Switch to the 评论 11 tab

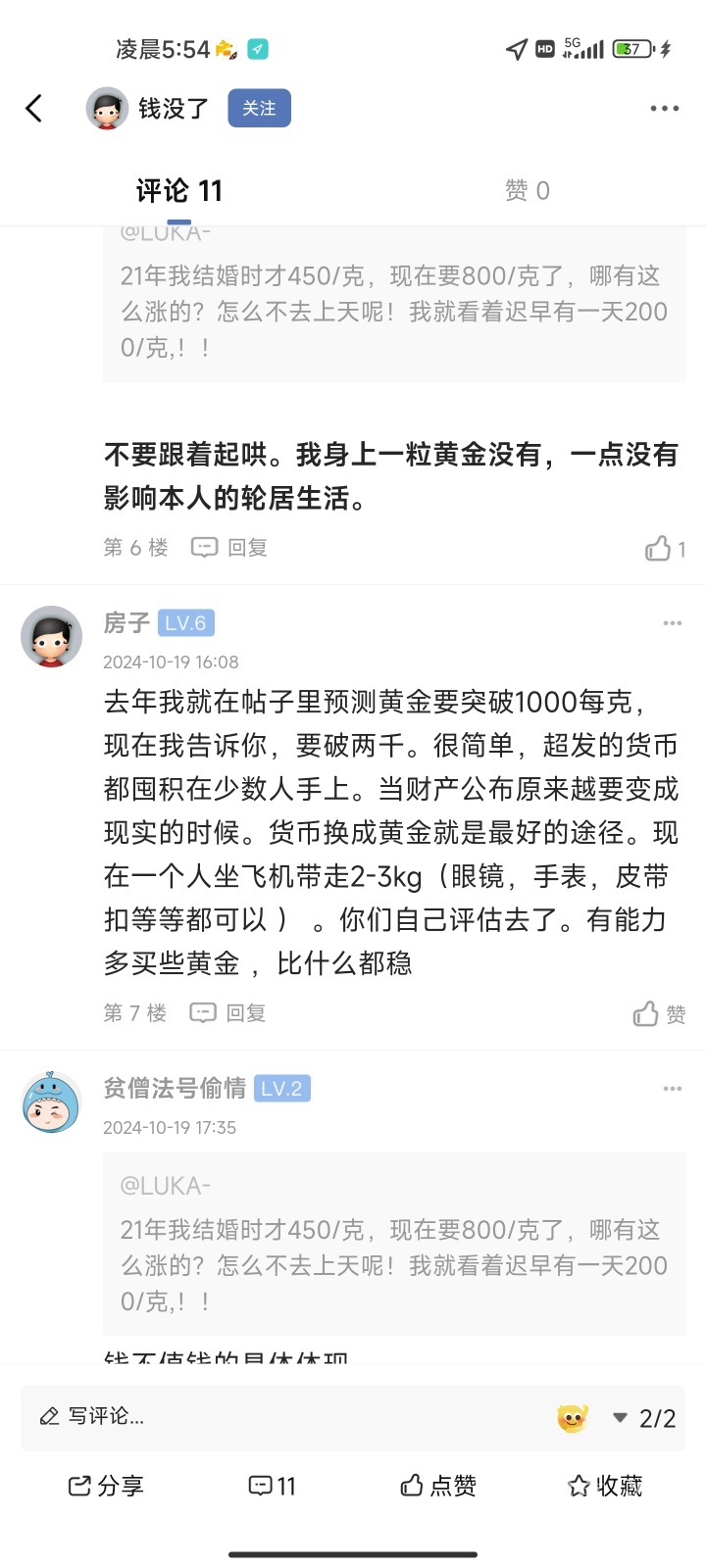tap(178, 190)
